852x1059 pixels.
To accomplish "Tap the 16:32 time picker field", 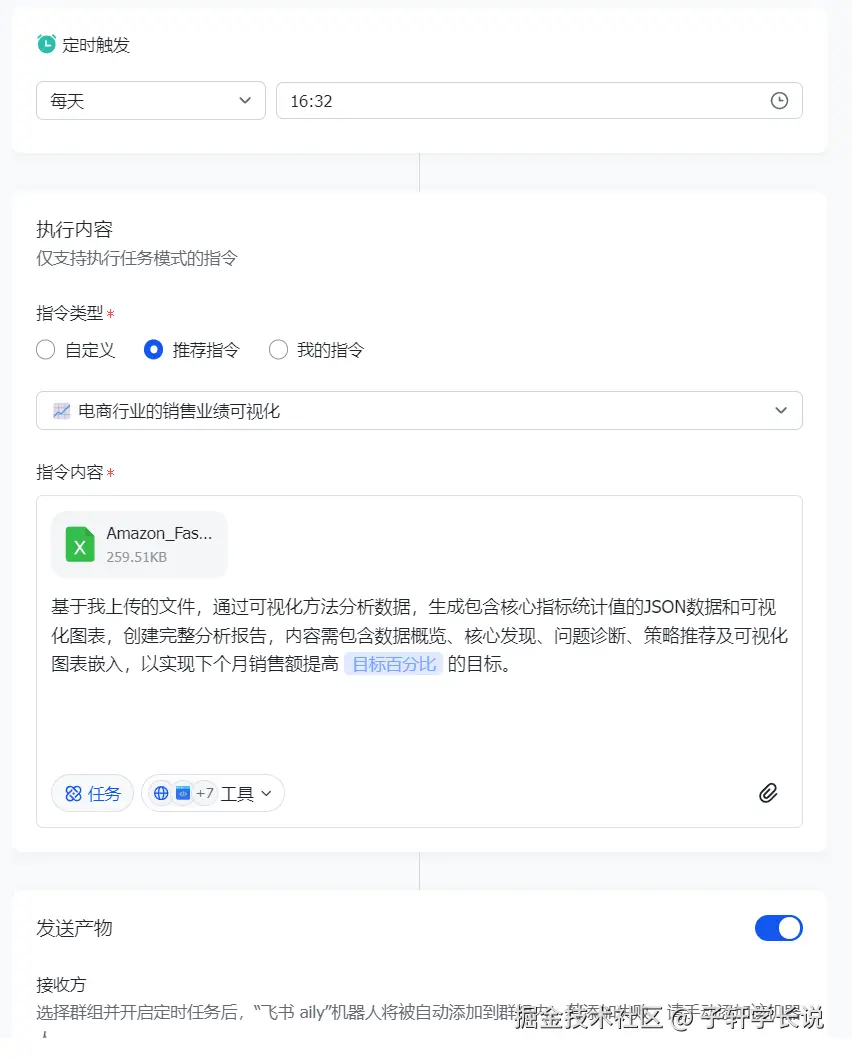I will coord(538,101).
